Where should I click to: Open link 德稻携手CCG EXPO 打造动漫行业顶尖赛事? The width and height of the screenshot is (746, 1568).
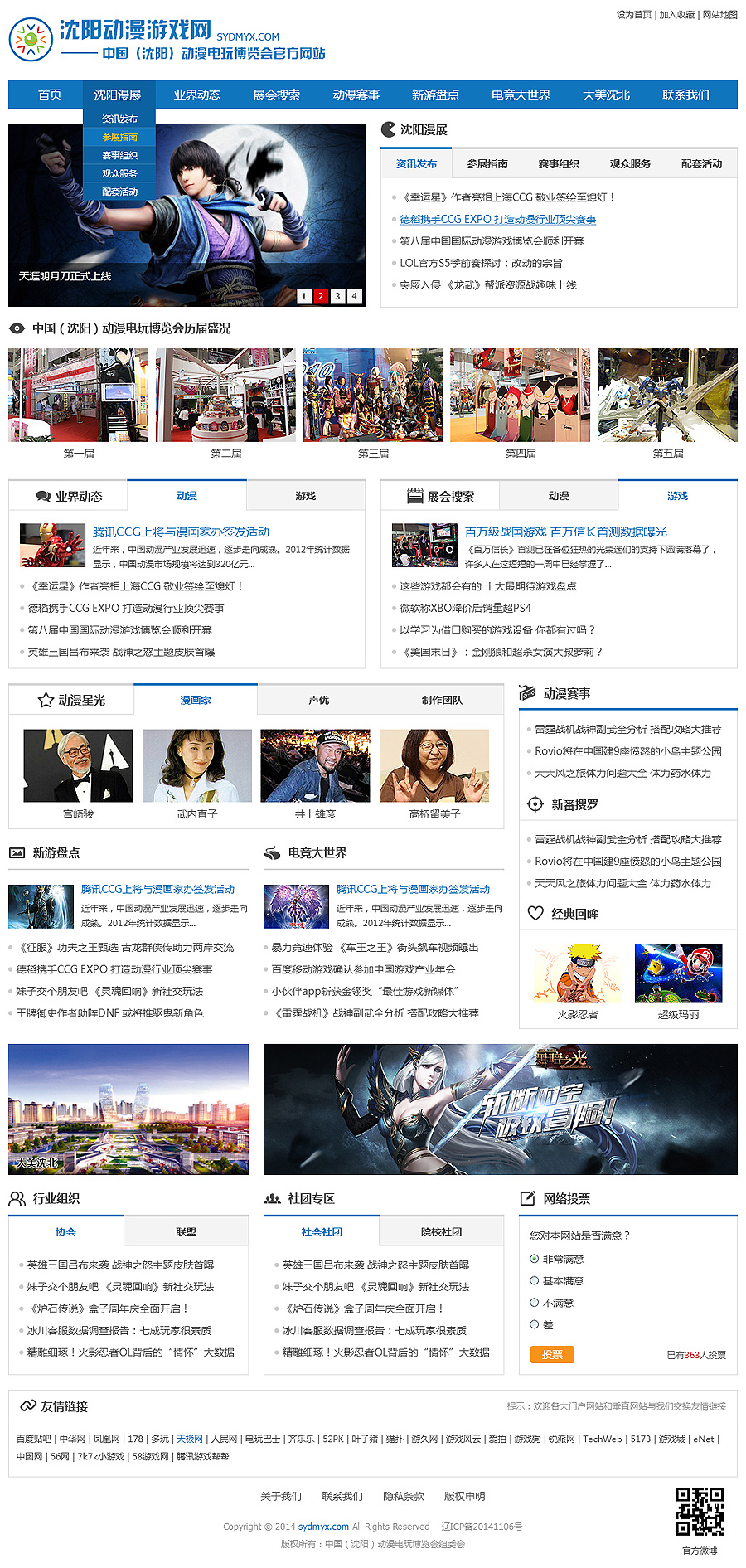[x=497, y=219]
